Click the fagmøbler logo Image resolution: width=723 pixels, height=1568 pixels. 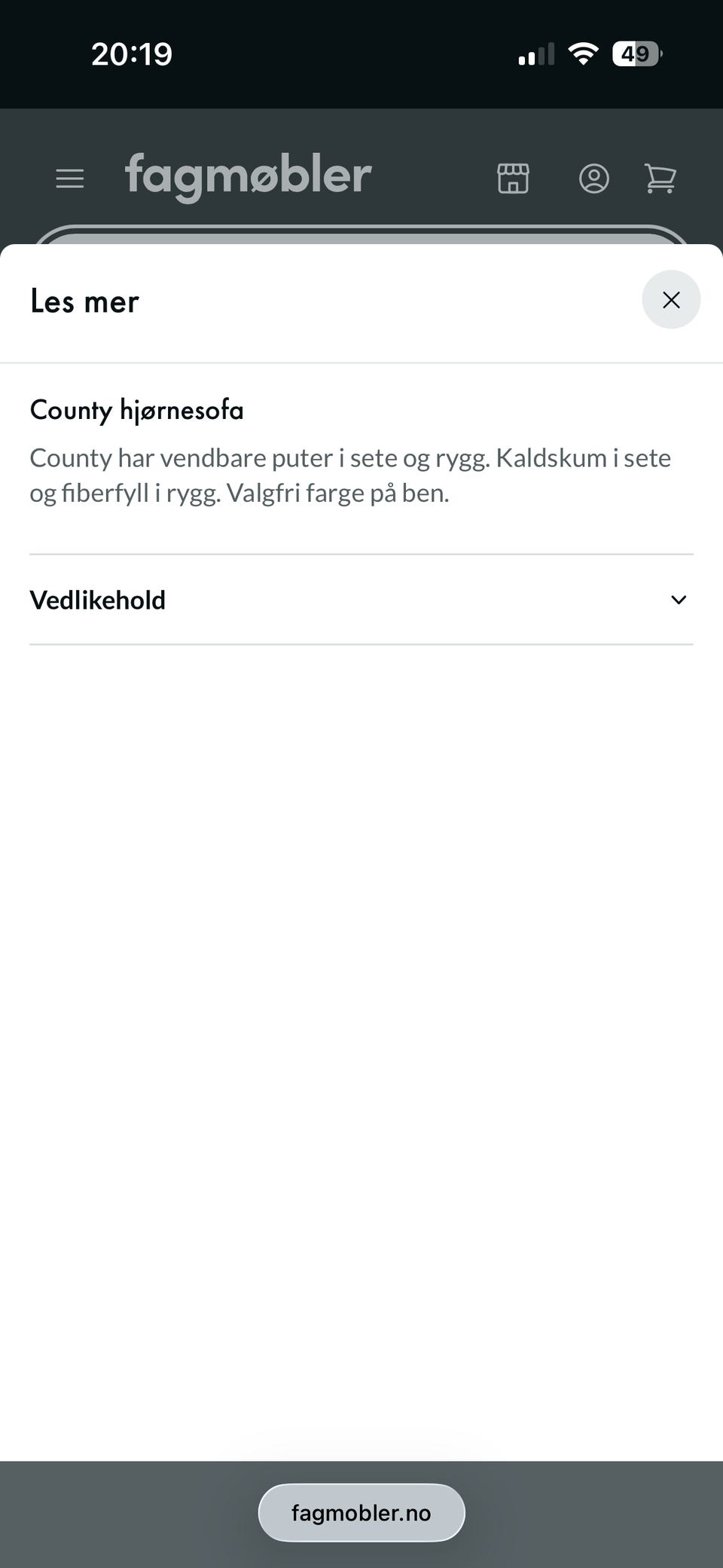247,175
